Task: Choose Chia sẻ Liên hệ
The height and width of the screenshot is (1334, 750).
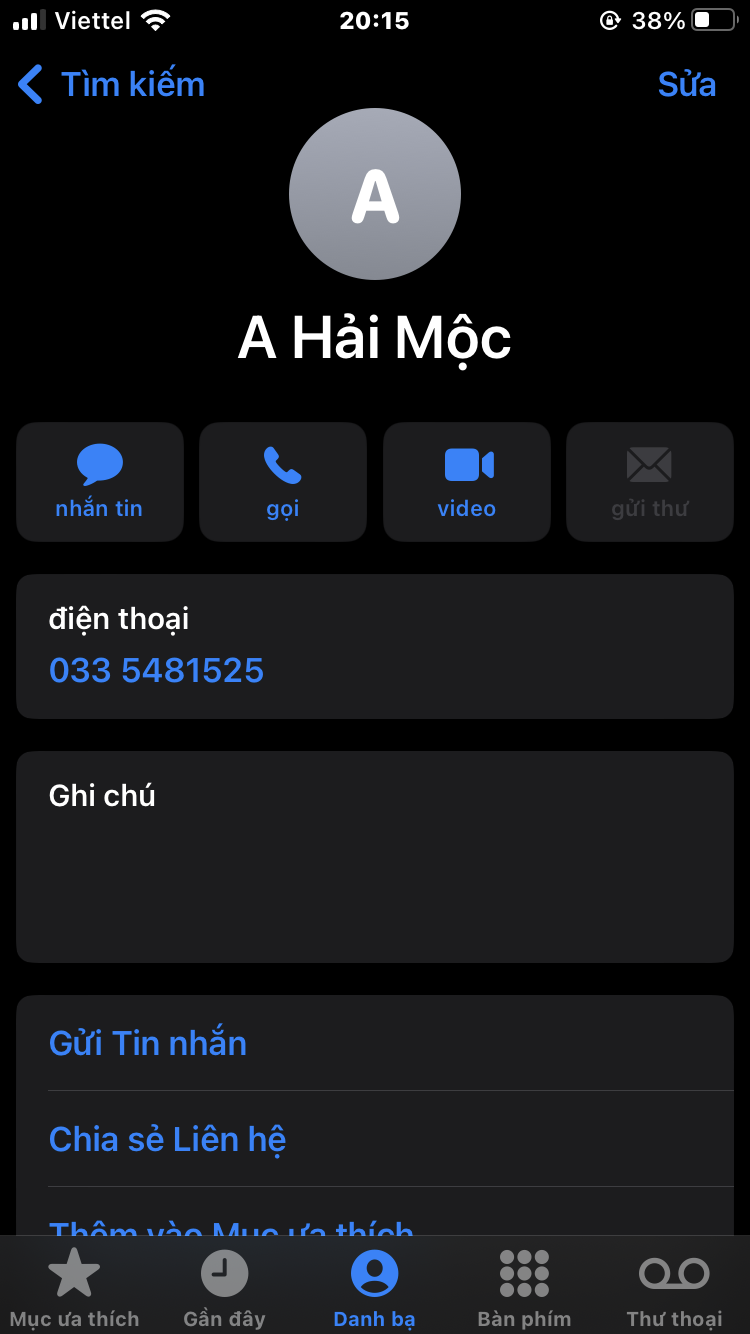Action: [x=168, y=1139]
